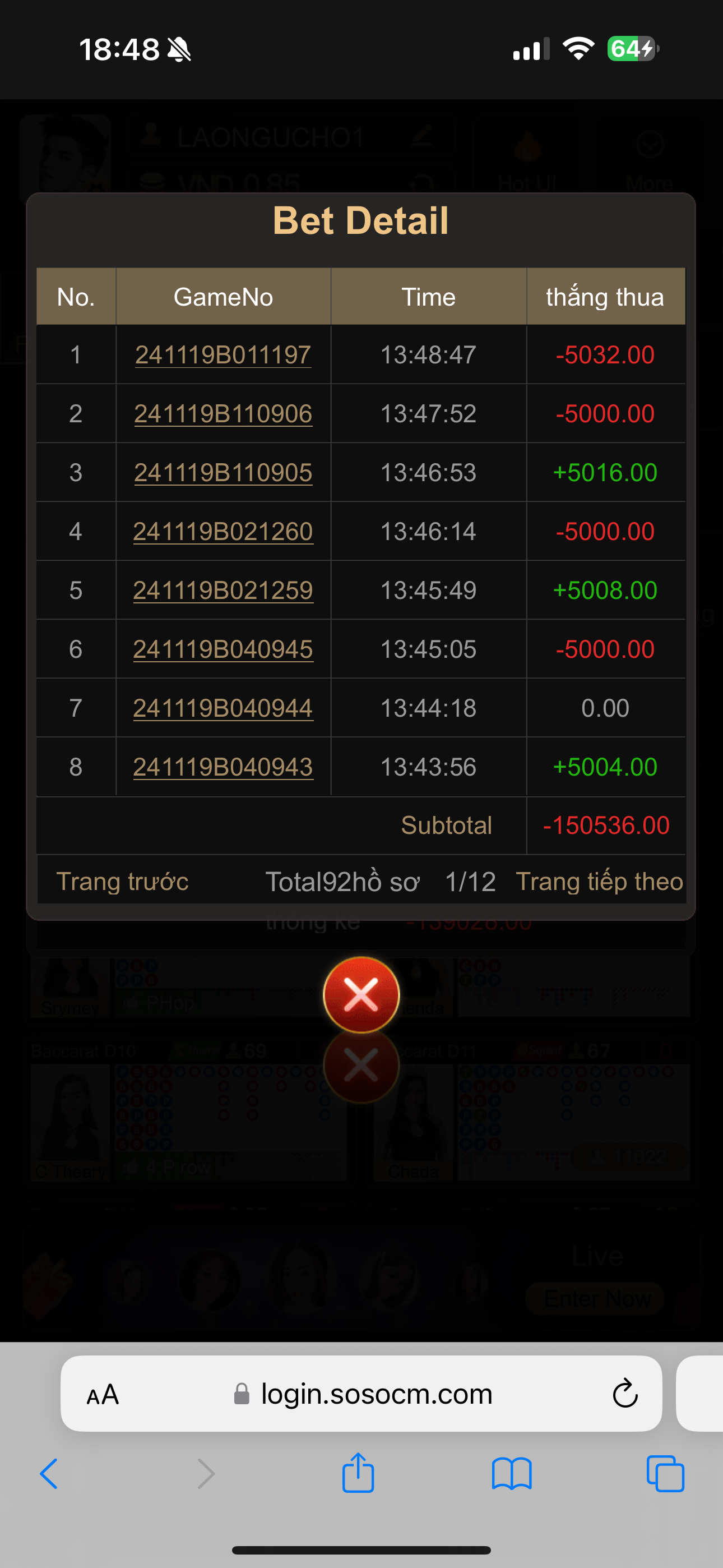Screen dimensions: 723x1568
Task: Open Safari's AA page settings menu
Action: click(103, 1394)
